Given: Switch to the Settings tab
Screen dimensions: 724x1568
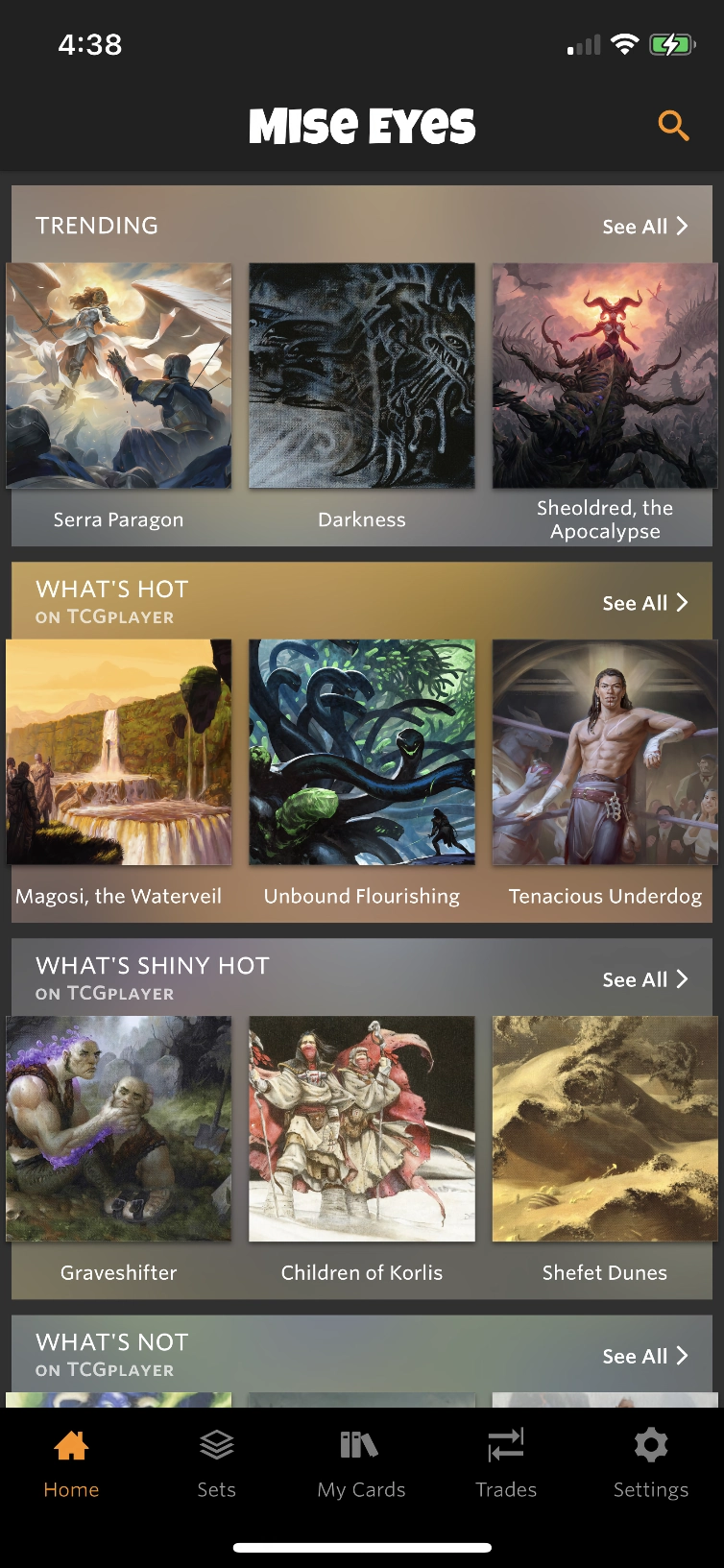Looking at the screenshot, I should coord(651,1464).
